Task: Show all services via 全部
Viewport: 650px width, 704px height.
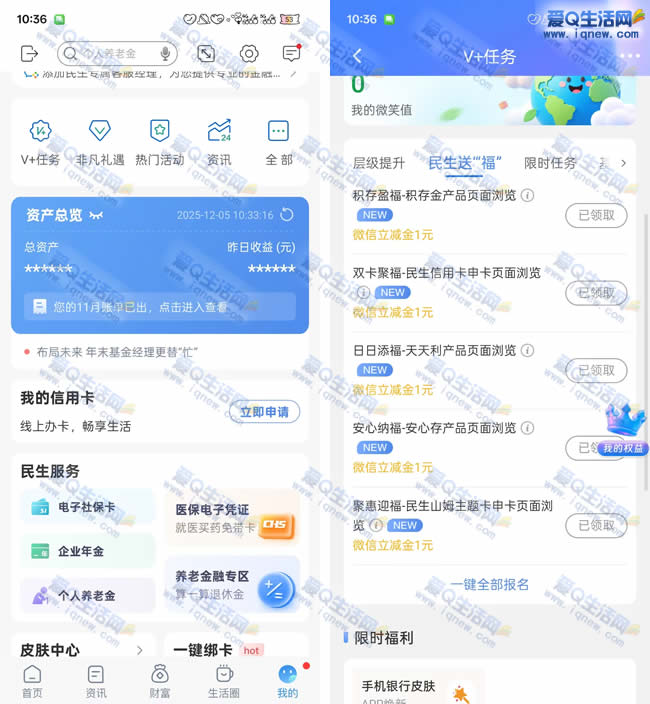Action: (x=279, y=141)
